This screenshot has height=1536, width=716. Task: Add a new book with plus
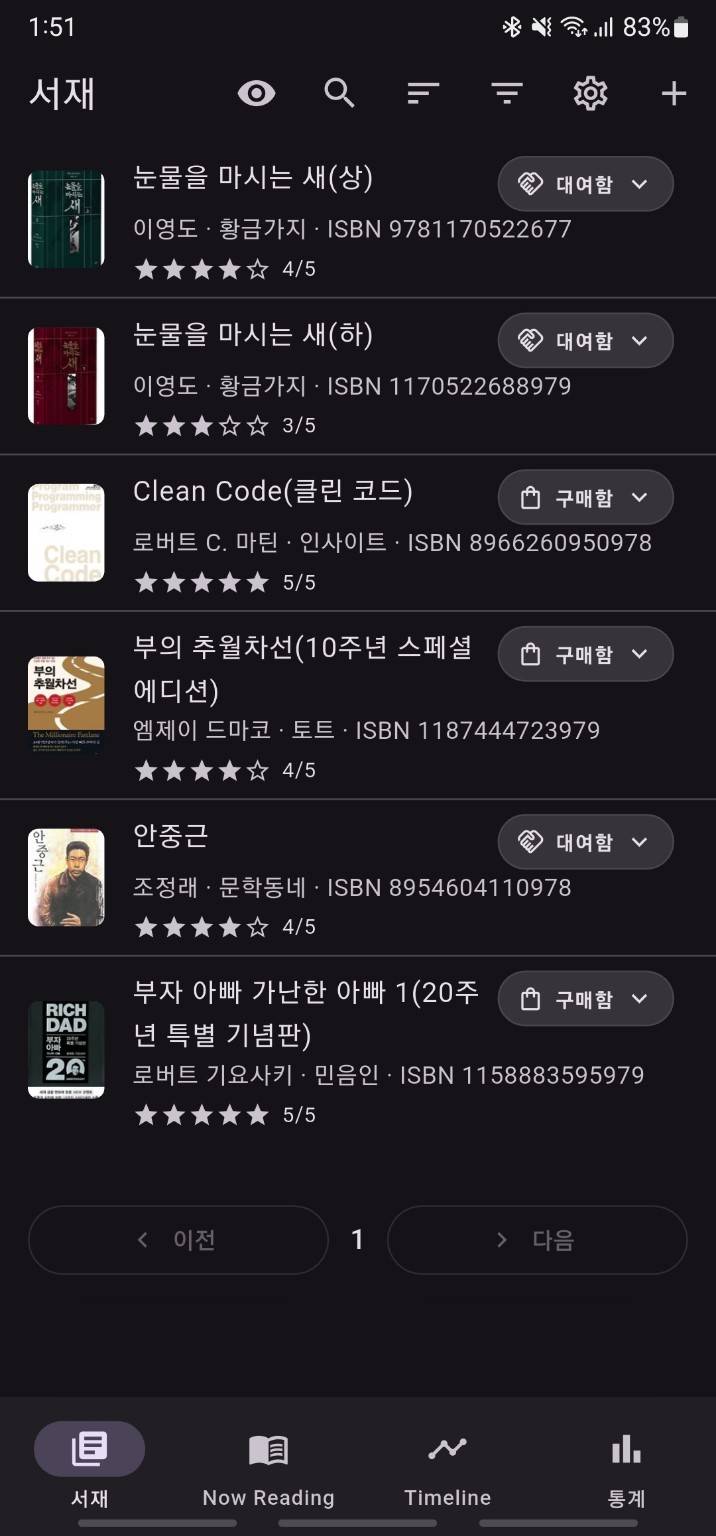674,94
